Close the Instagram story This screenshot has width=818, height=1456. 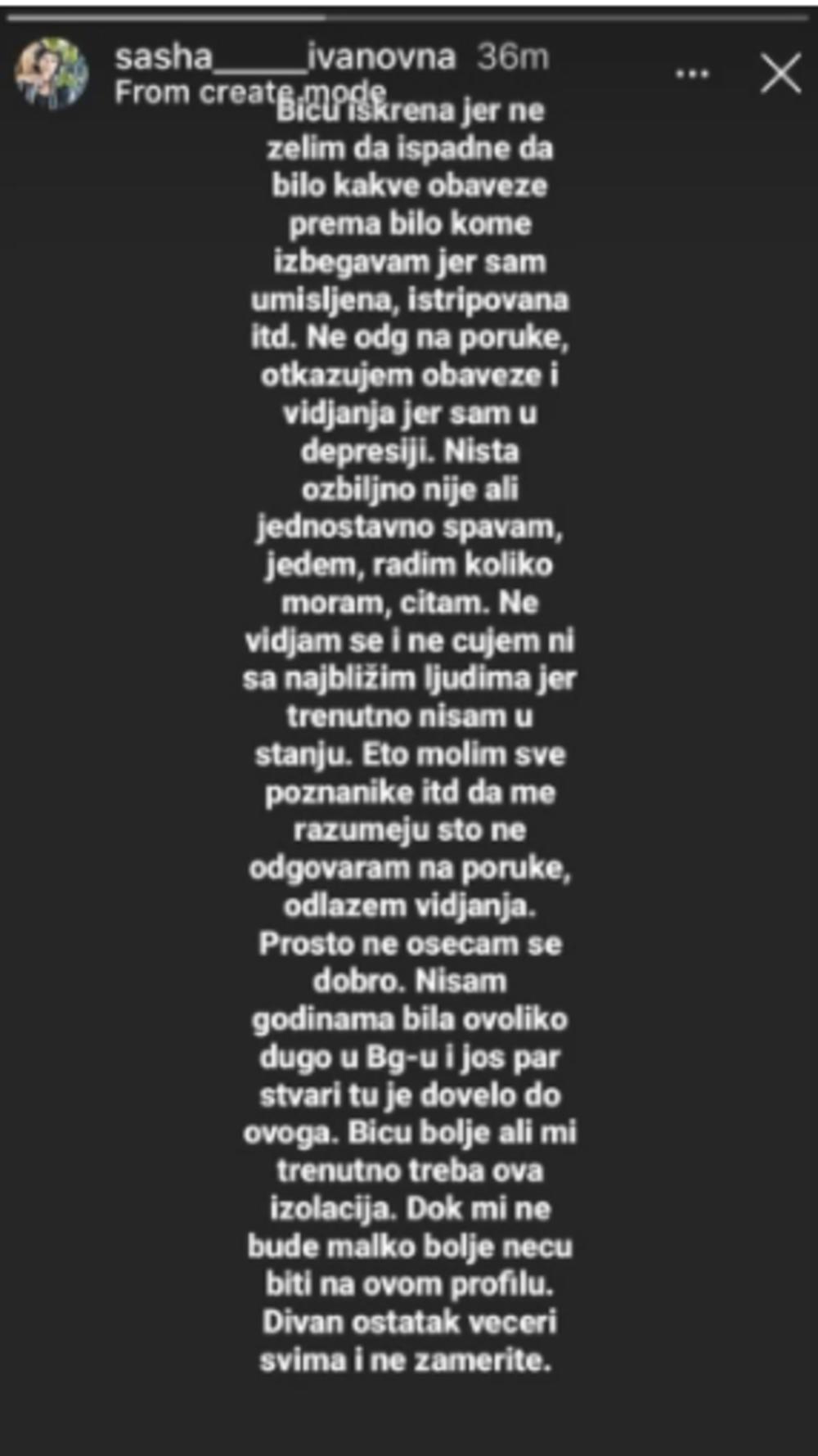pos(780,74)
